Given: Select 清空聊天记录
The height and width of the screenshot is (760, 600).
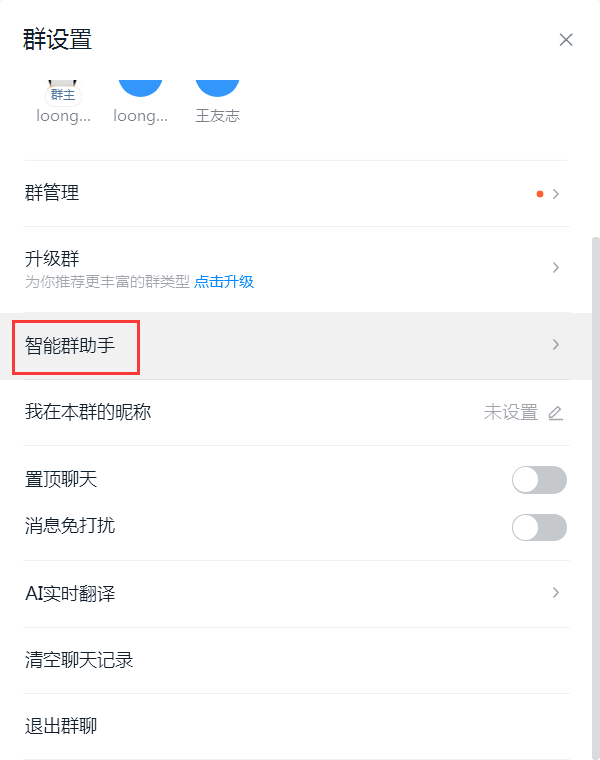Looking at the screenshot, I should coord(80,660).
